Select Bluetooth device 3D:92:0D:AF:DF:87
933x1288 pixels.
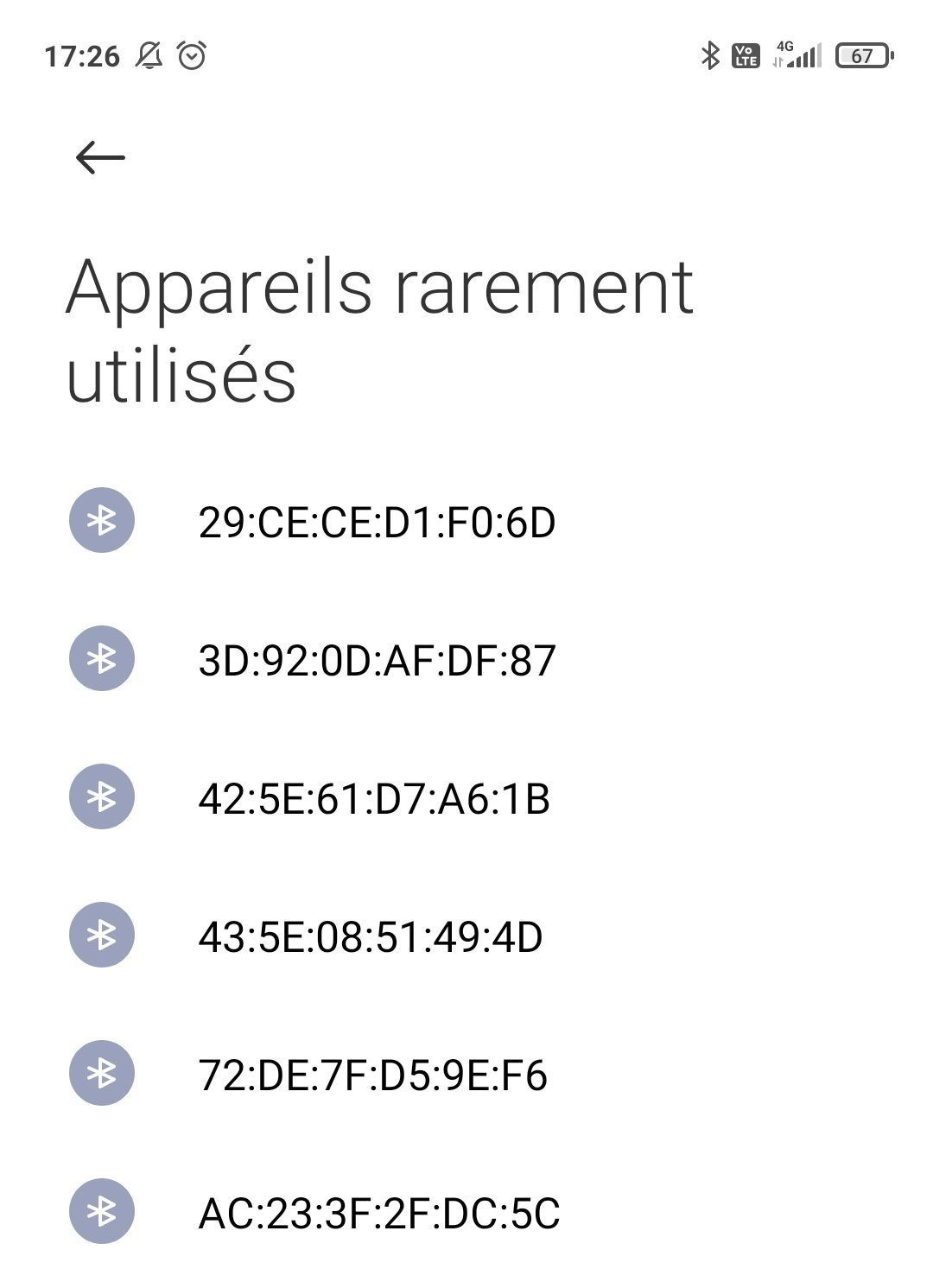tap(376, 661)
